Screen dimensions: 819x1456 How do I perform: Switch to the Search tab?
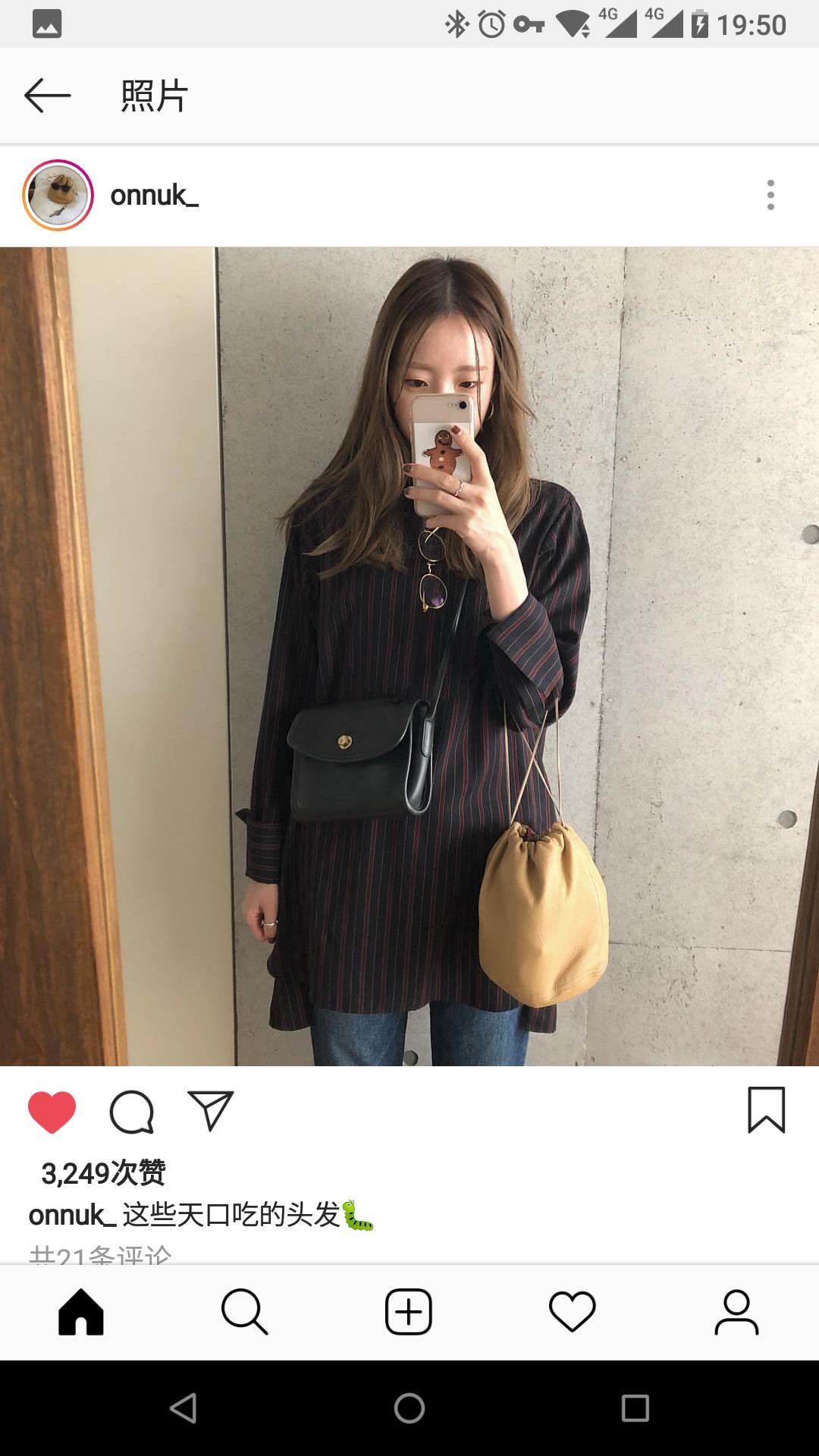[x=245, y=1312]
